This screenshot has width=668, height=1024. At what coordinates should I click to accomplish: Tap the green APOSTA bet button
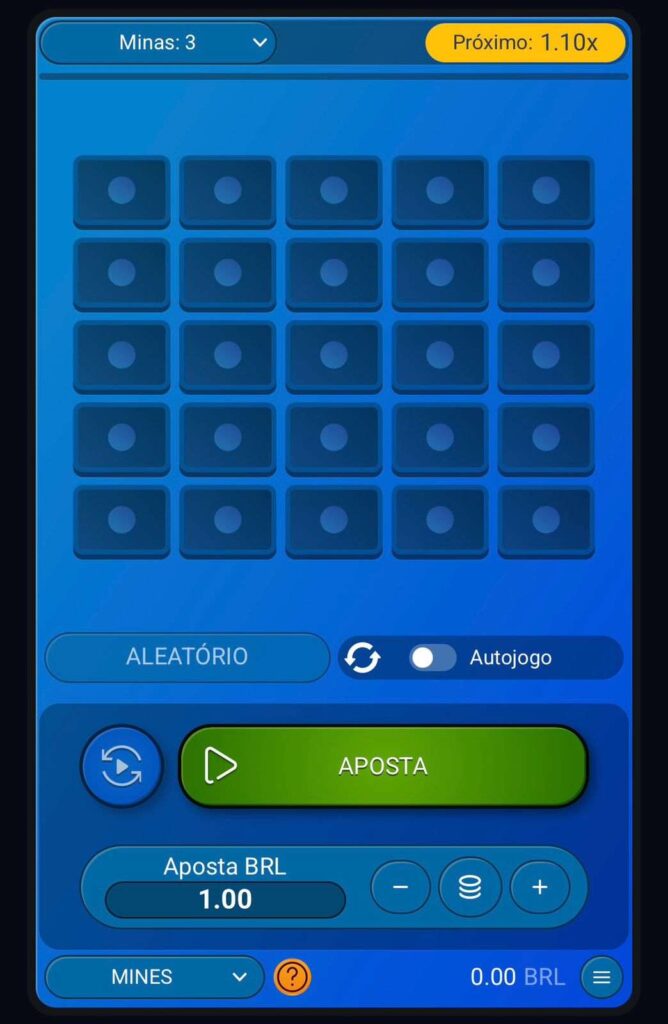coord(383,766)
